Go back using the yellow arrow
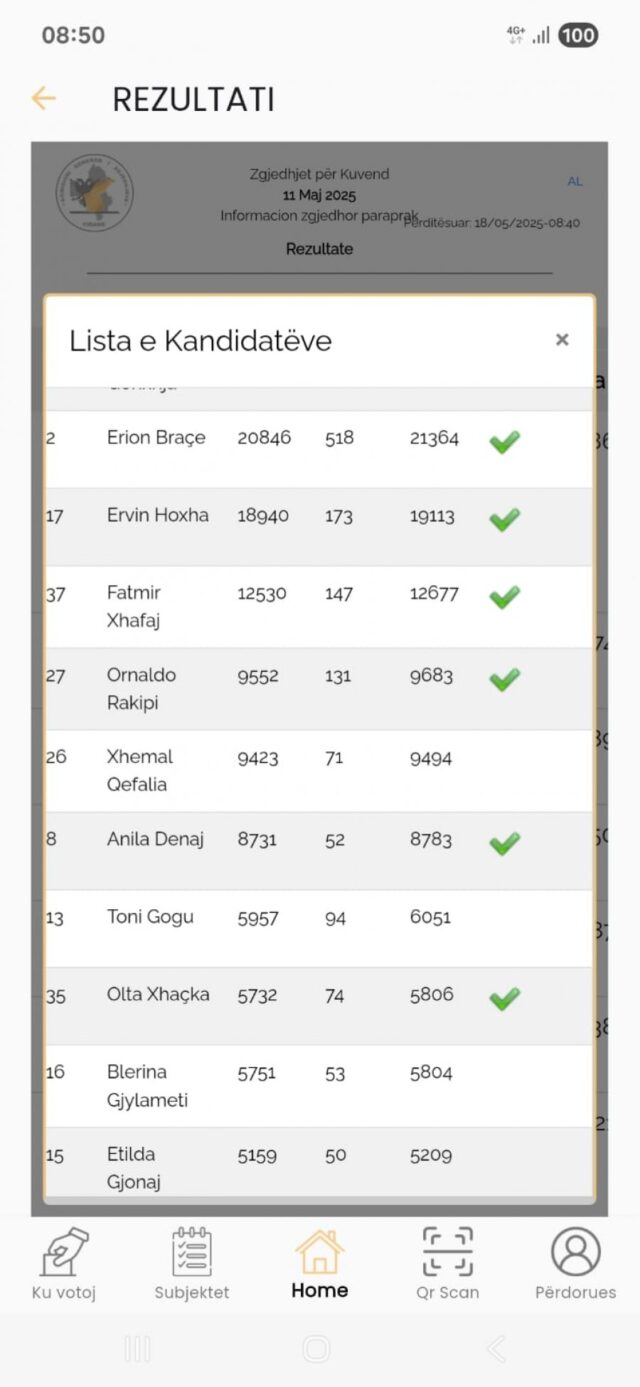 pyautogui.click(x=43, y=98)
